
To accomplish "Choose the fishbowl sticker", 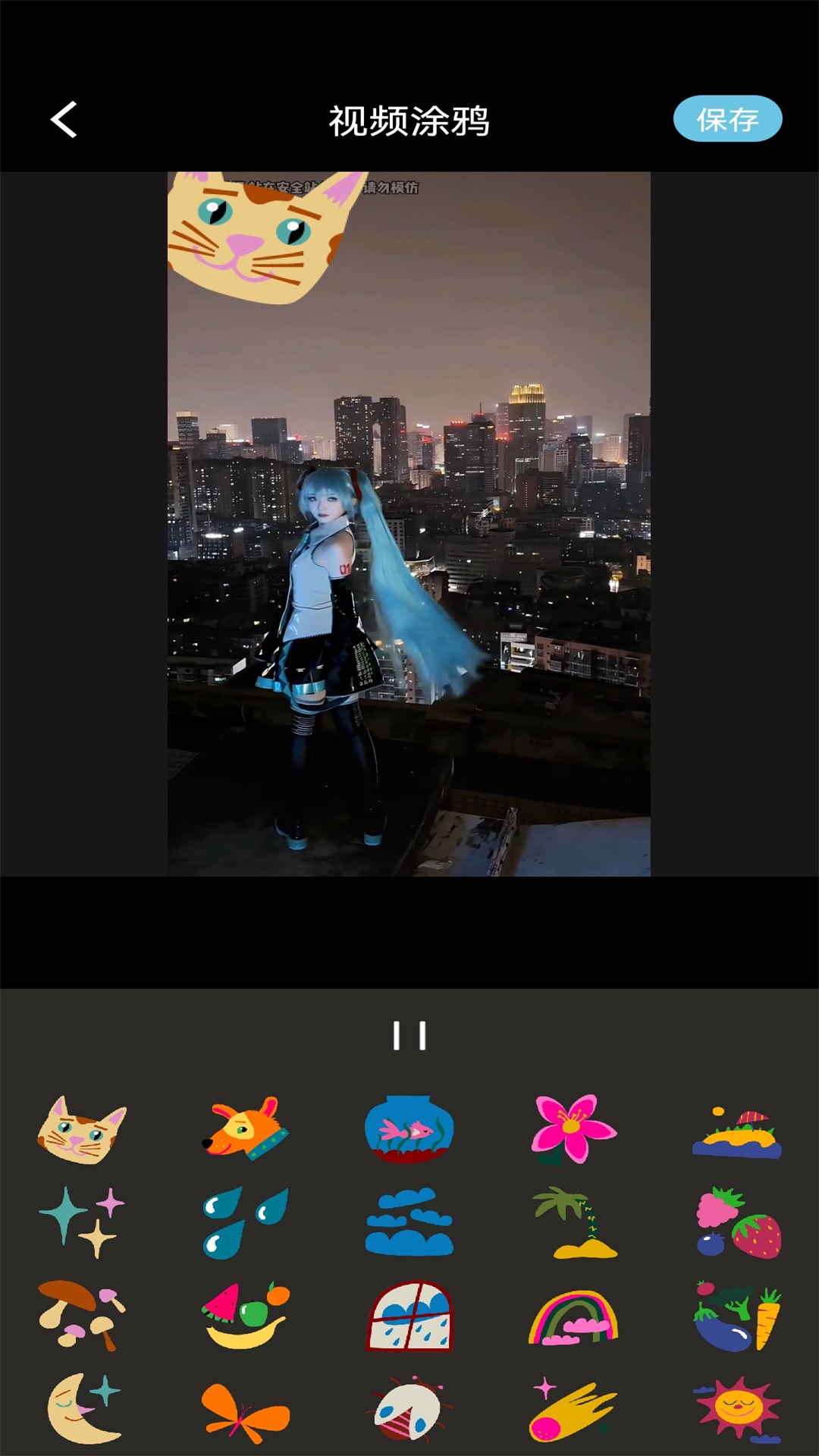I will coord(409,1129).
